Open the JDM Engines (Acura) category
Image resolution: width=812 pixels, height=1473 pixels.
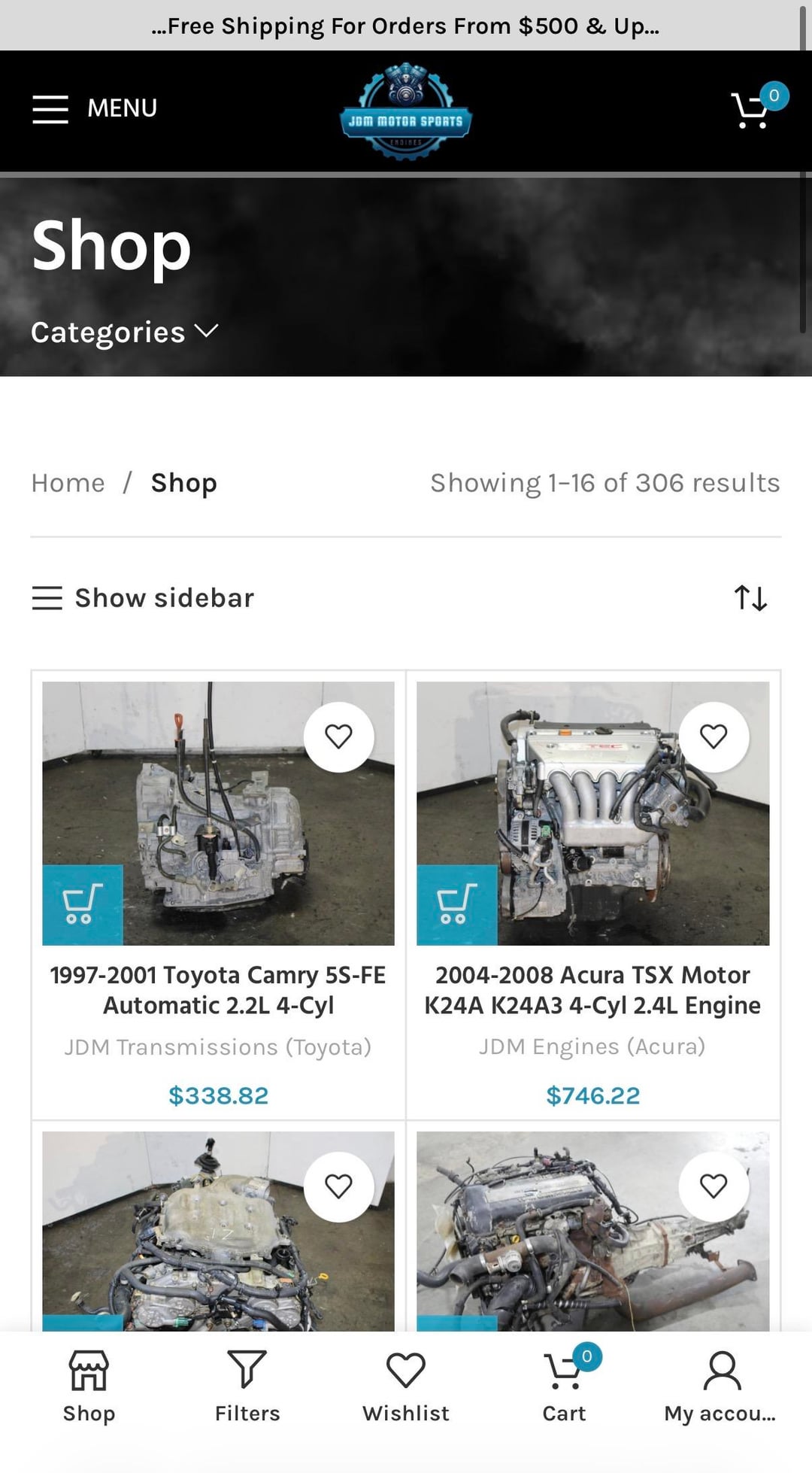(592, 1046)
